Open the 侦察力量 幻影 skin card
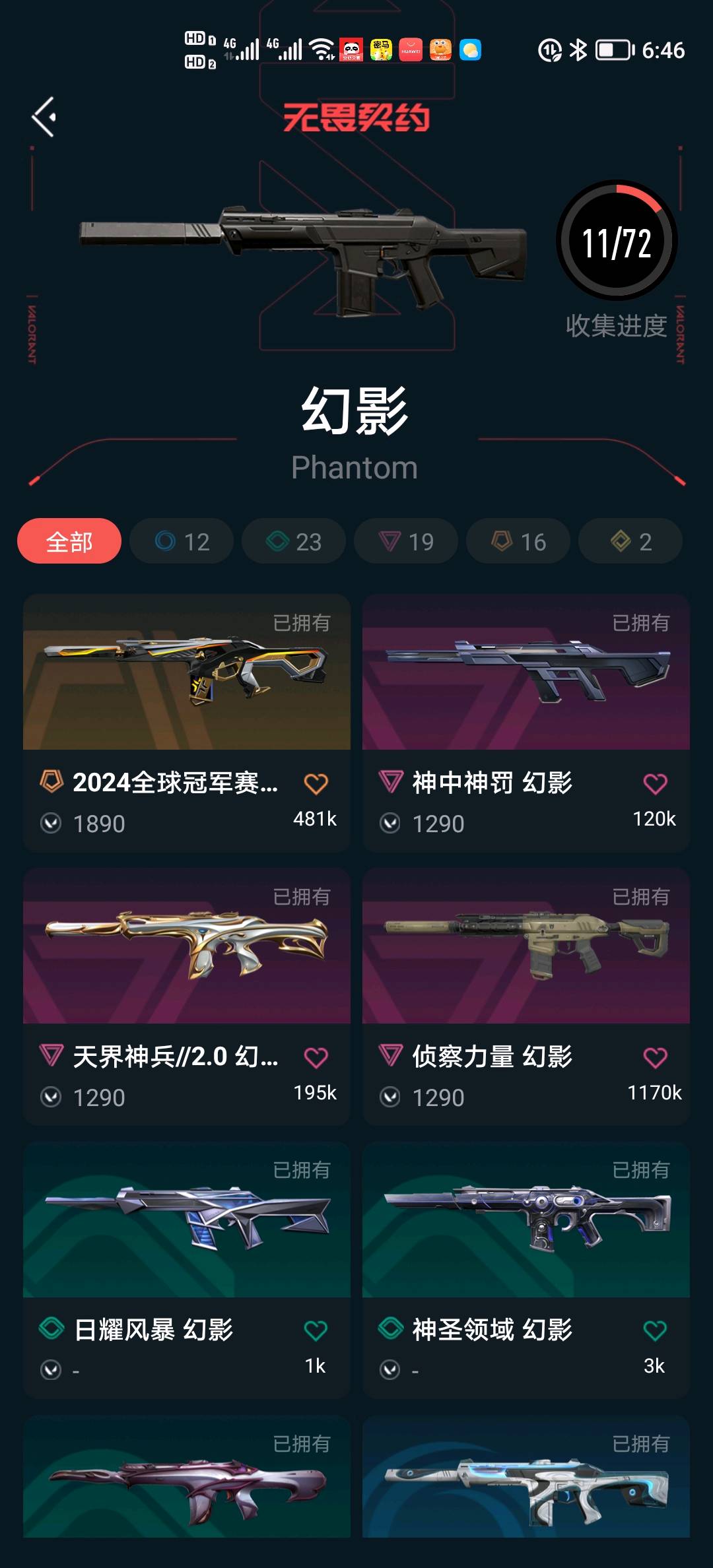This screenshot has width=713, height=1568. pos(526,947)
